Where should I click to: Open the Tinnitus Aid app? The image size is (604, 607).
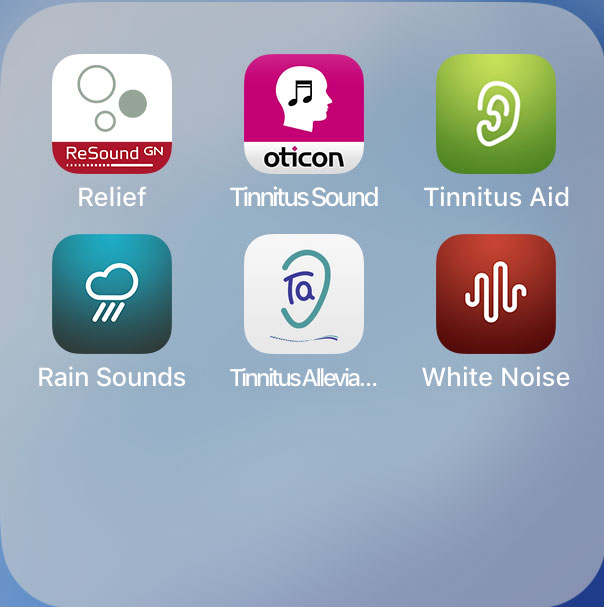496,114
